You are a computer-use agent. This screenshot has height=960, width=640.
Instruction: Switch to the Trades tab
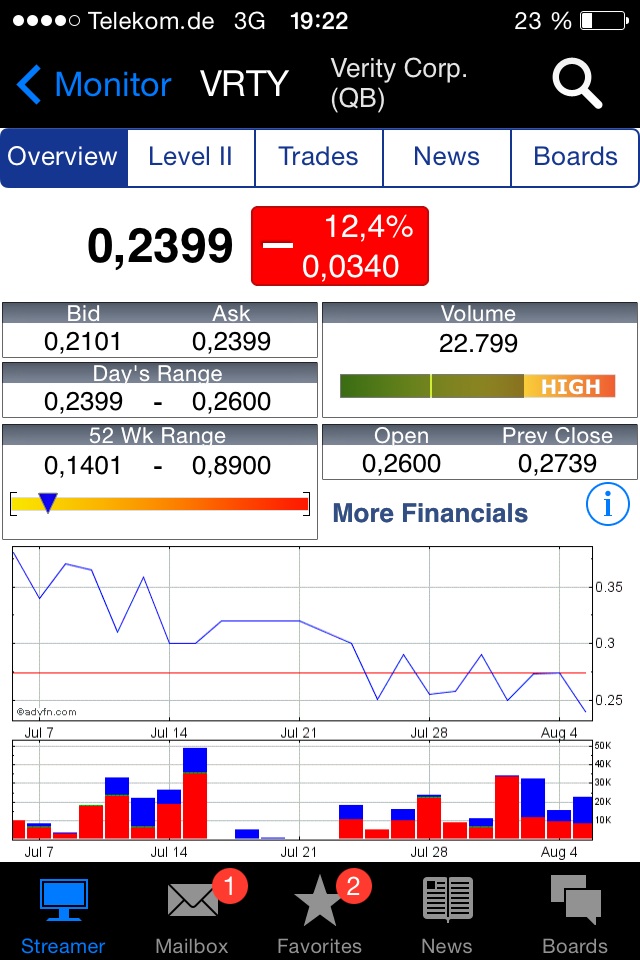pos(318,157)
